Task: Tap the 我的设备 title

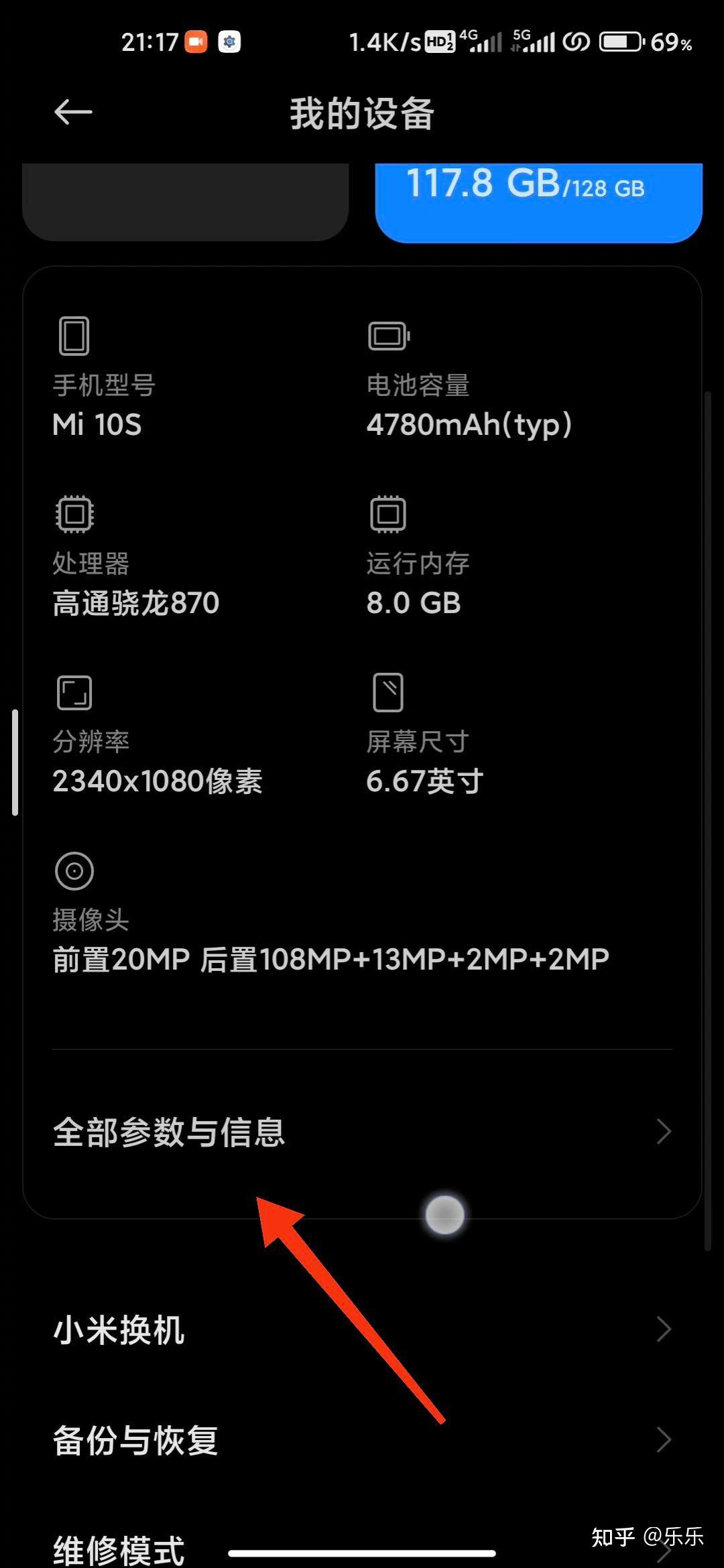Action: [x=362, y=113]
